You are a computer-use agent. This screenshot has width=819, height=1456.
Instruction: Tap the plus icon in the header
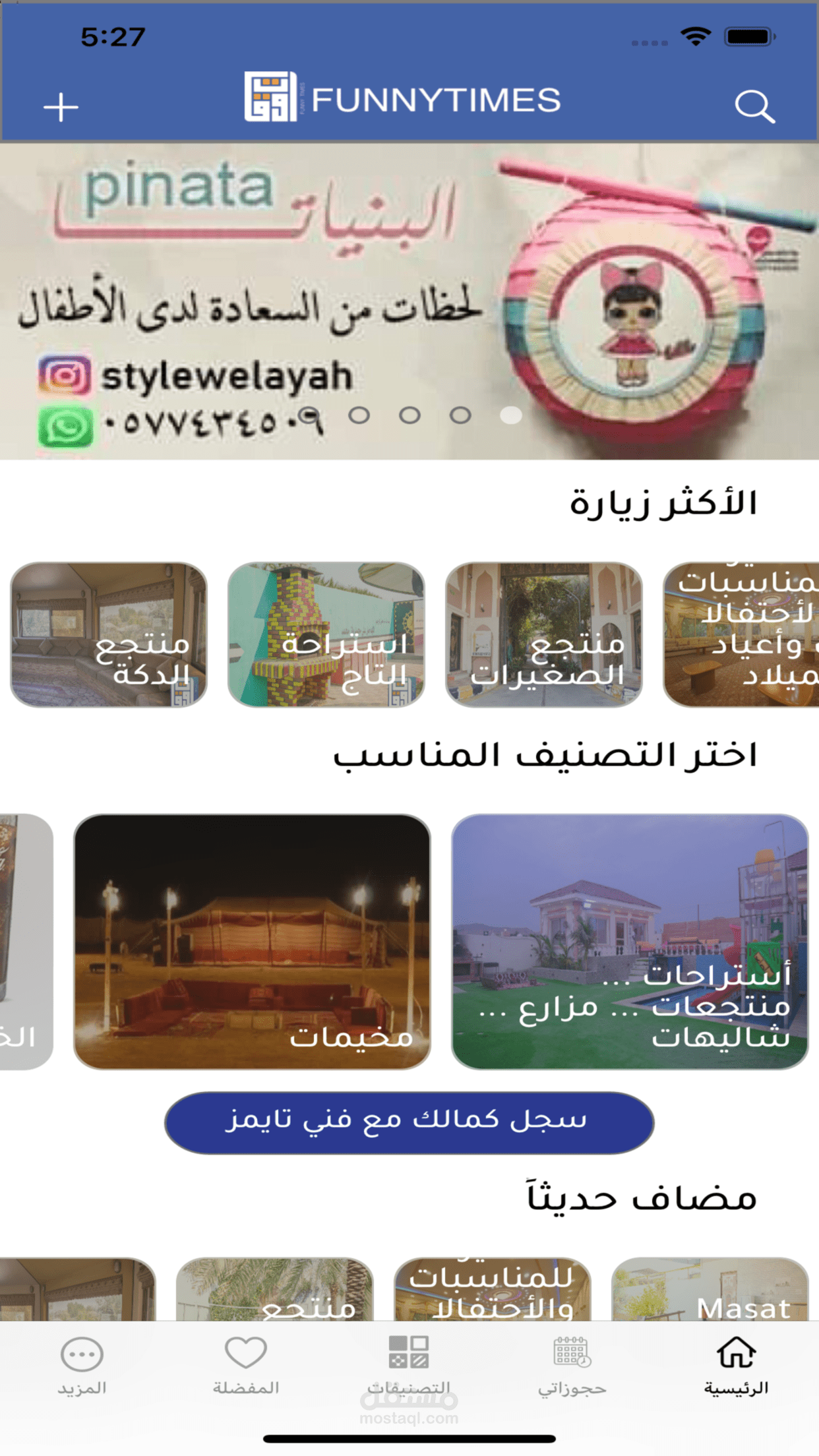(x=61, y=107)
